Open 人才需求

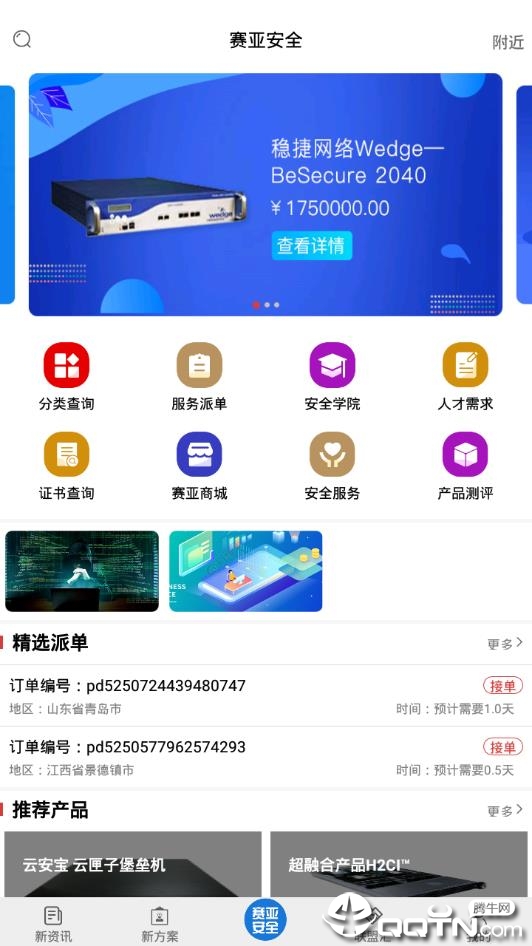tap(465, 376)
